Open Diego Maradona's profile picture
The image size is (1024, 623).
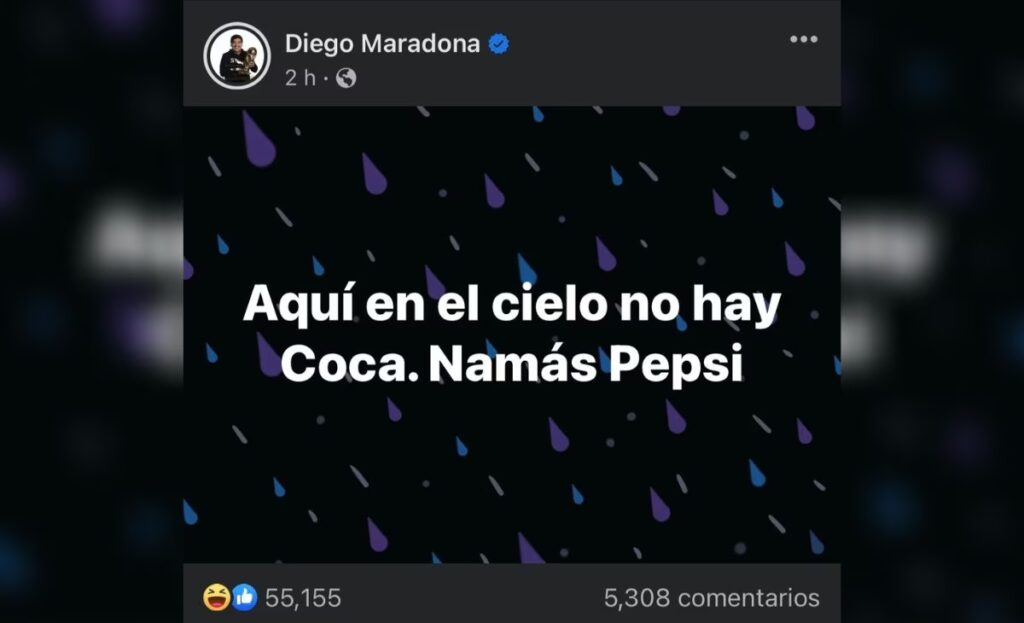[x=238, y=56]
